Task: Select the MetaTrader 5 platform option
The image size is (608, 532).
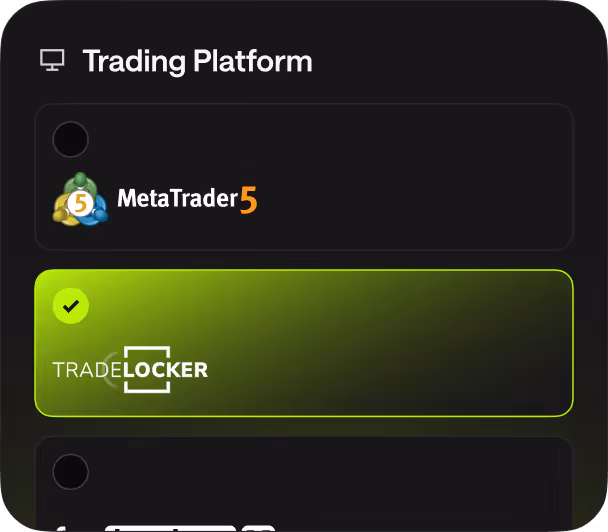Action: coord(304,177)
